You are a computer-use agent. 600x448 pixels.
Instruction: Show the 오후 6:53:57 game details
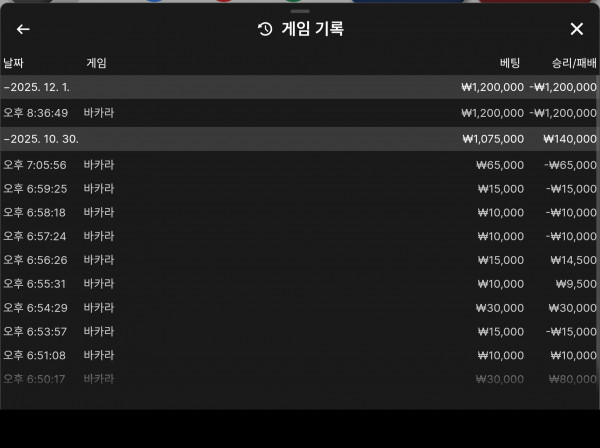[x=300, y=331]
